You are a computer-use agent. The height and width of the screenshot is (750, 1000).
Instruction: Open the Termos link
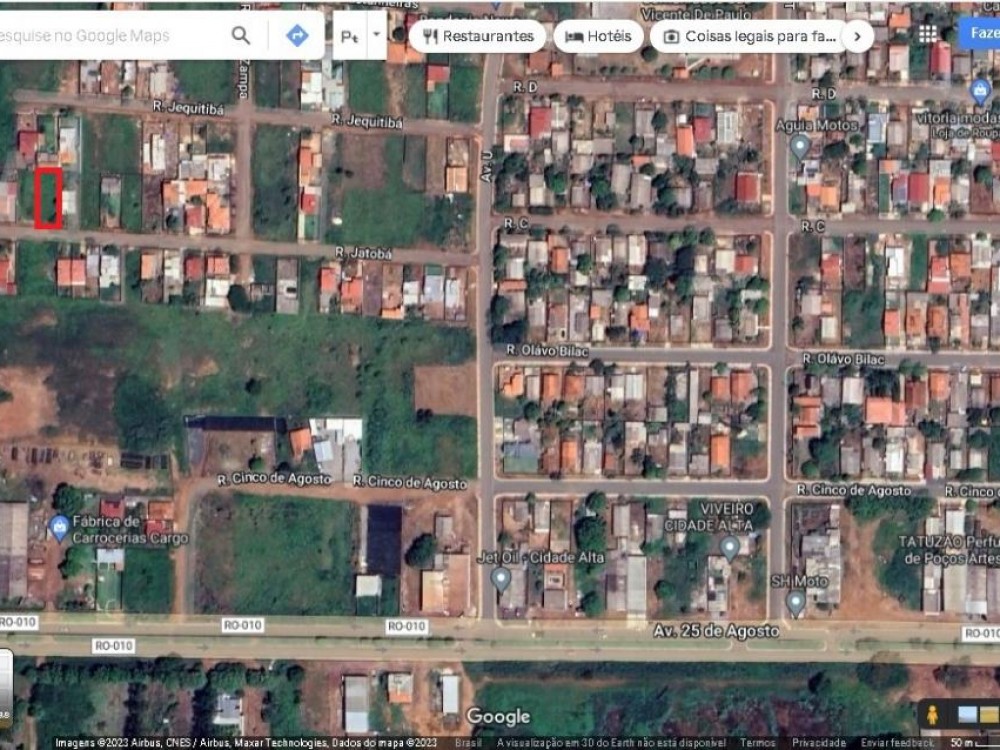(757, 743)
